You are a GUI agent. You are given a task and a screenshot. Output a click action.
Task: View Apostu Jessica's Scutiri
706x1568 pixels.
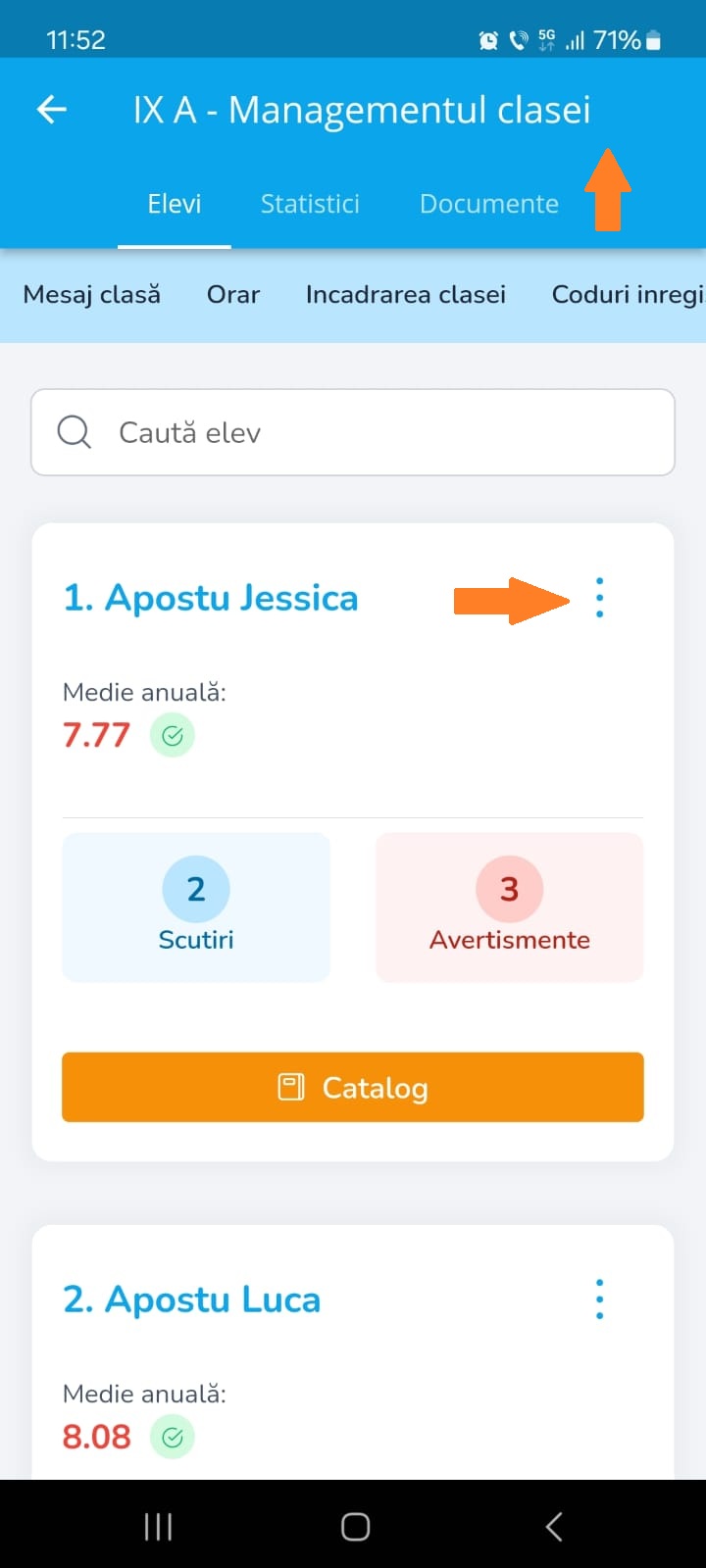click(196, 906)
